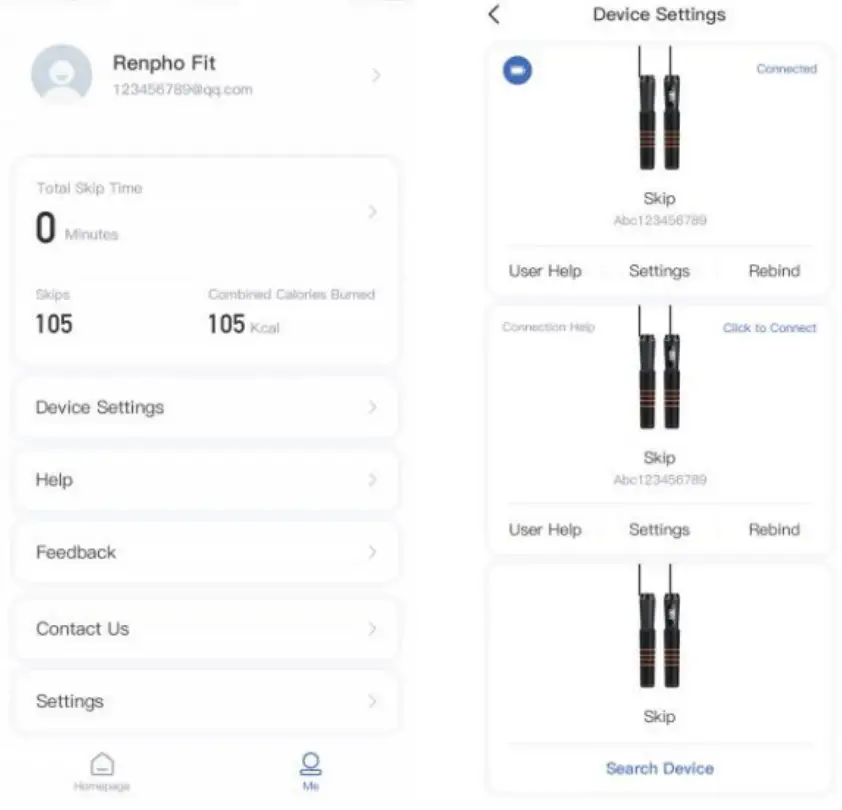Tap the blue round icon on connected device
This screenshot has width=842, height=810.
pos(517,70)
